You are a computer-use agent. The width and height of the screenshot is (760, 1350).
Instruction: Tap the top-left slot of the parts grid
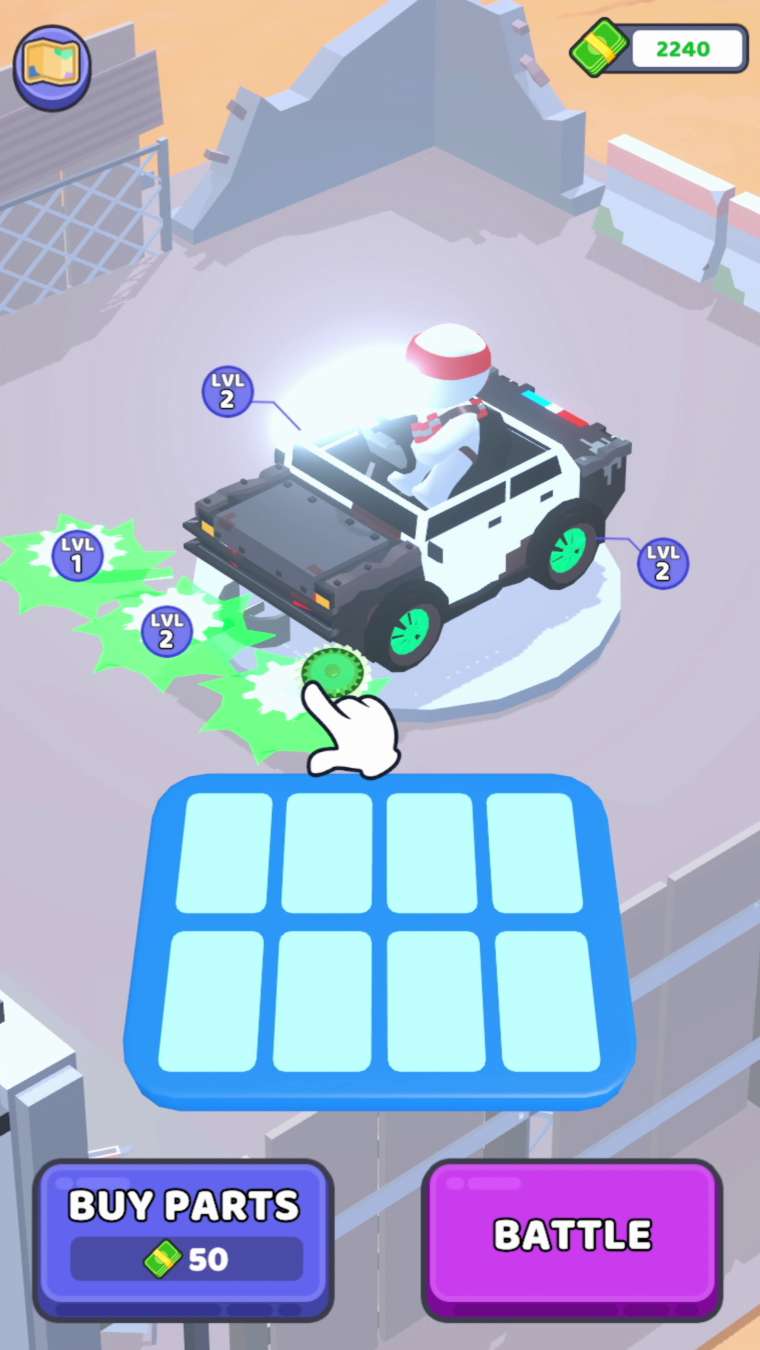tap(226, 851)
